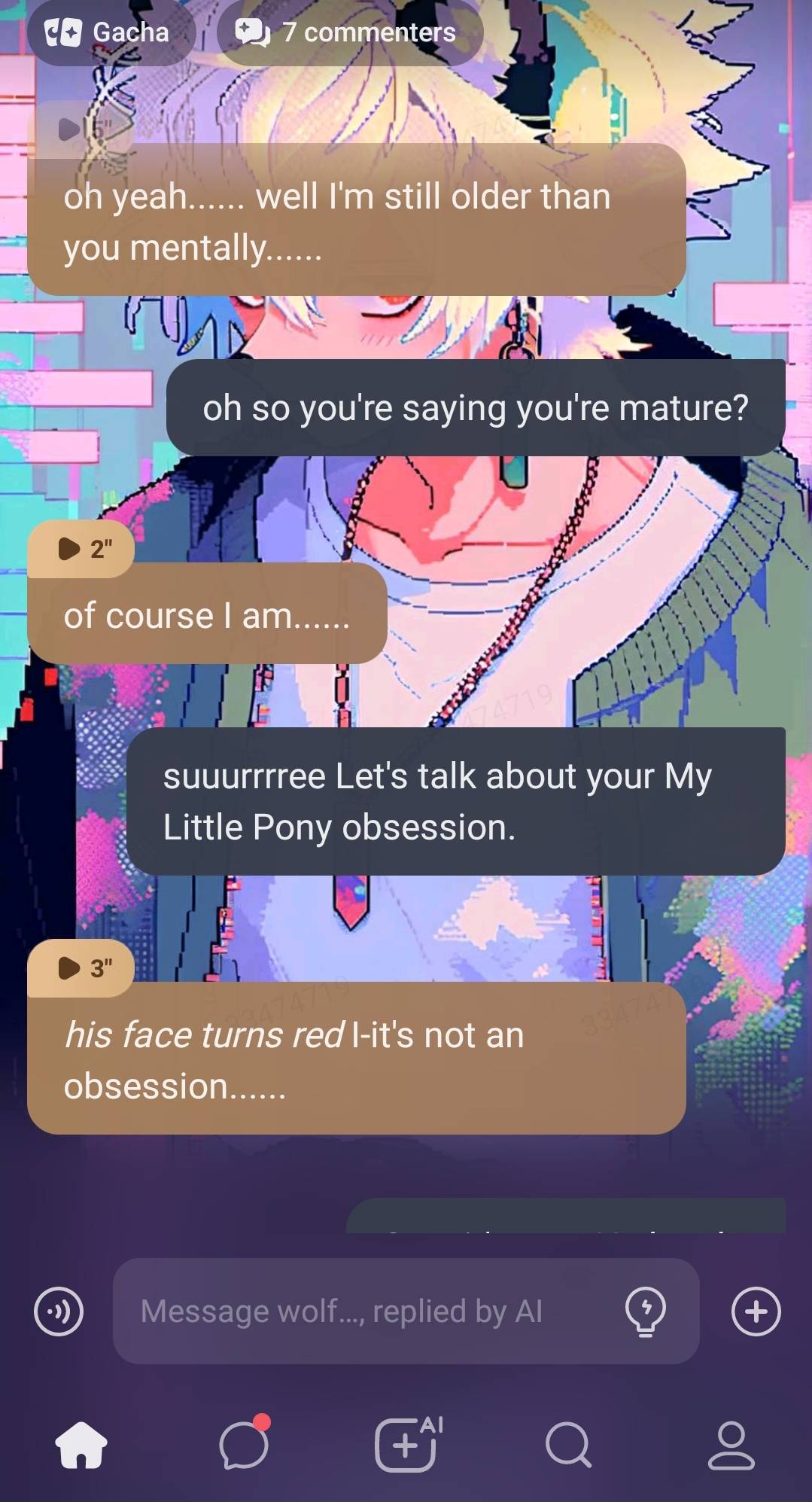Tap the voice call icon beside message box
The height and width of the screenshot is (1502, 812).
tap(59, 1312)
